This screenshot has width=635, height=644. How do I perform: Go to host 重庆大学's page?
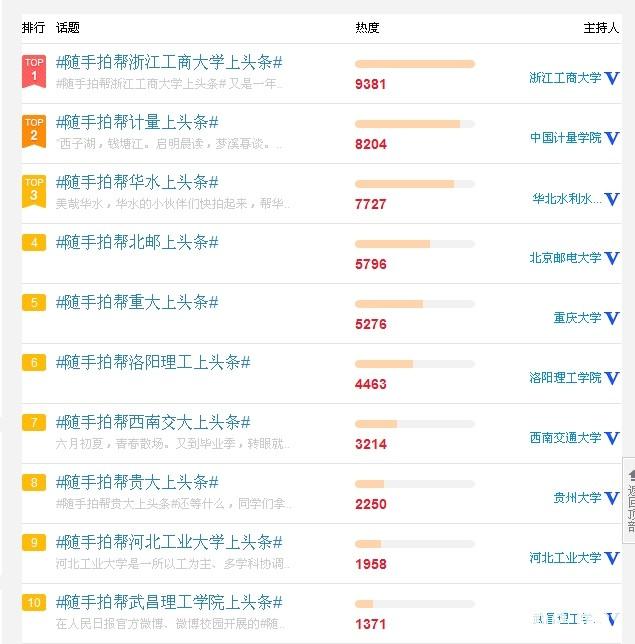click(577, 318)
